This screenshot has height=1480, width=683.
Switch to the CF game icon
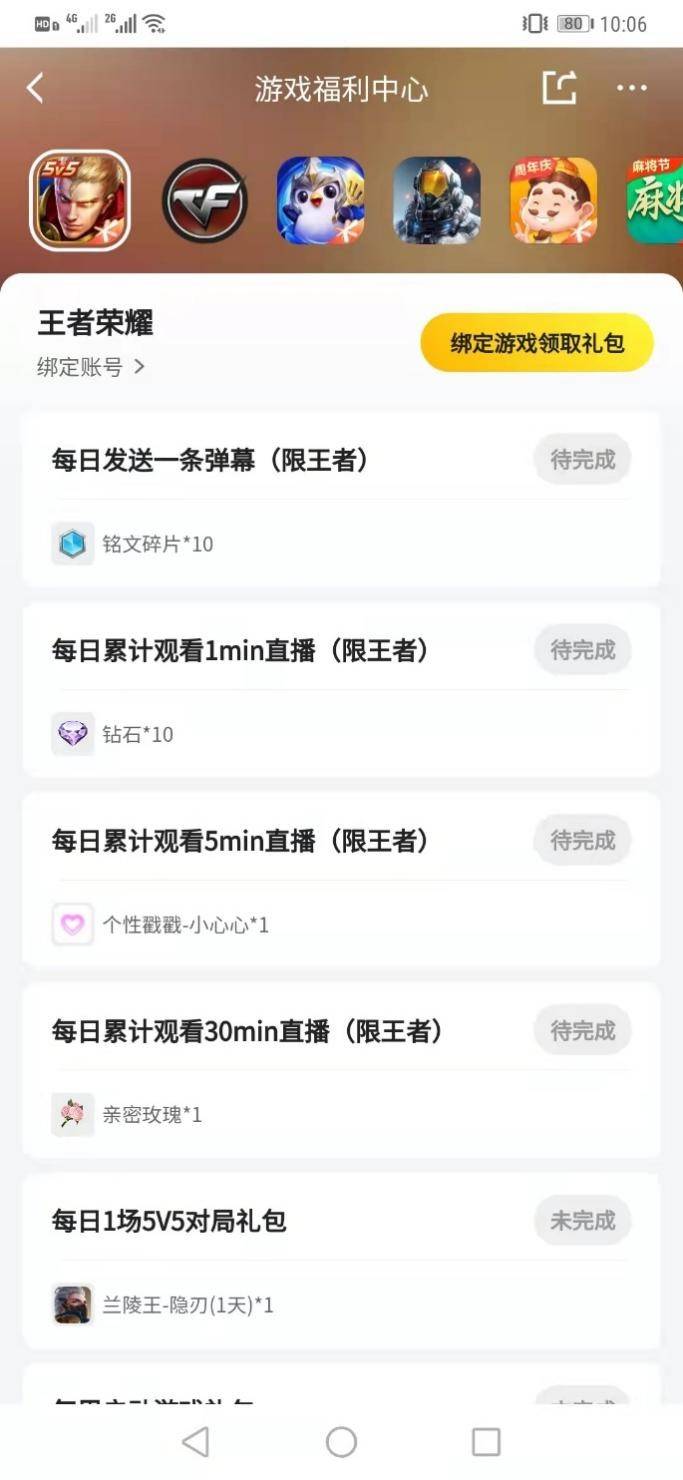pos(205,200)
